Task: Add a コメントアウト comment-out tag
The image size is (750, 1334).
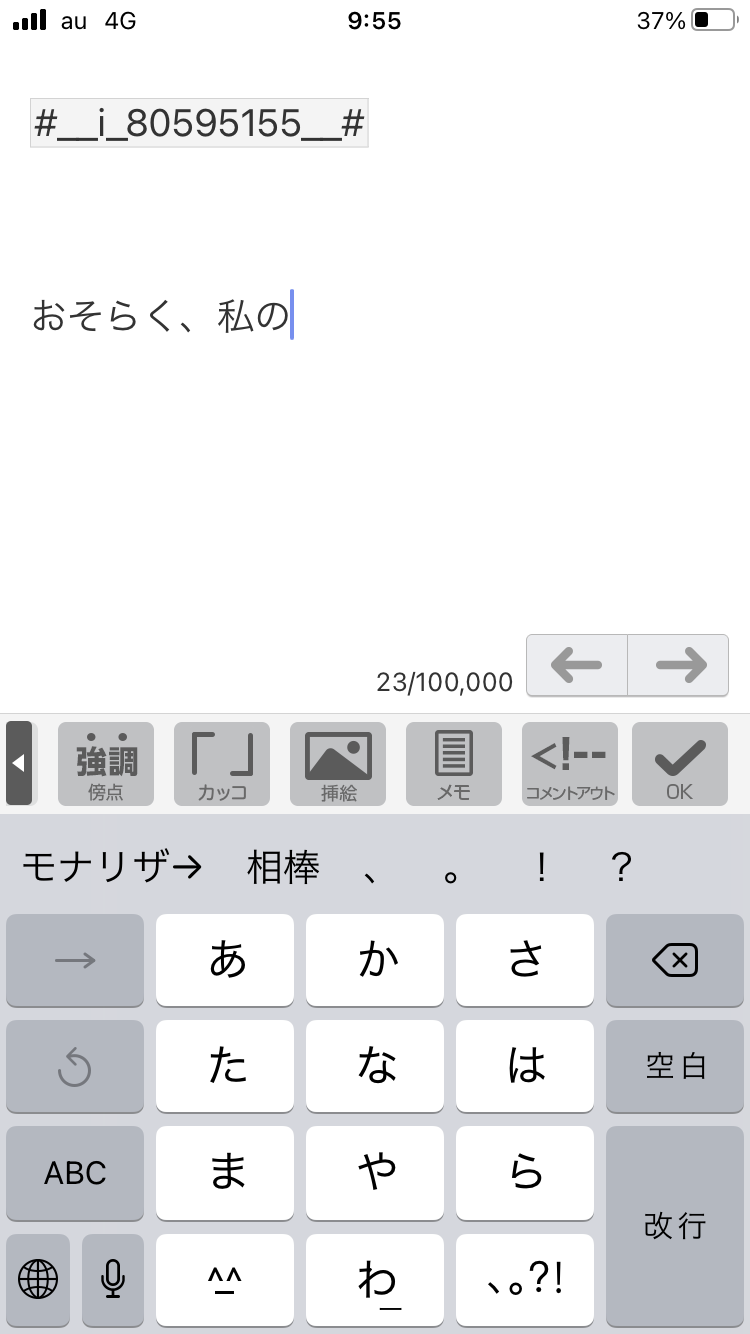Action: (569, 764)
